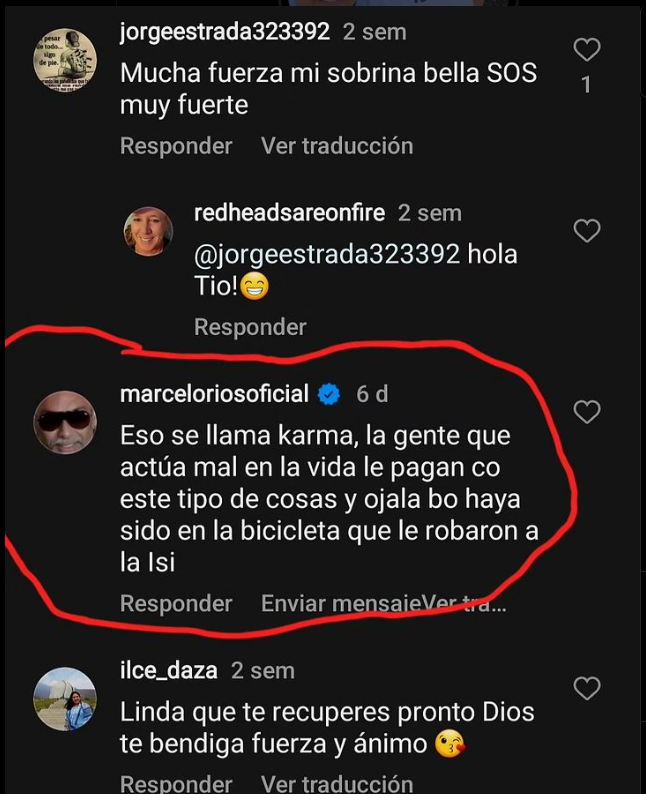
Task: Open jorgeestrada323392's profile picture
Action: click(66, 60)
